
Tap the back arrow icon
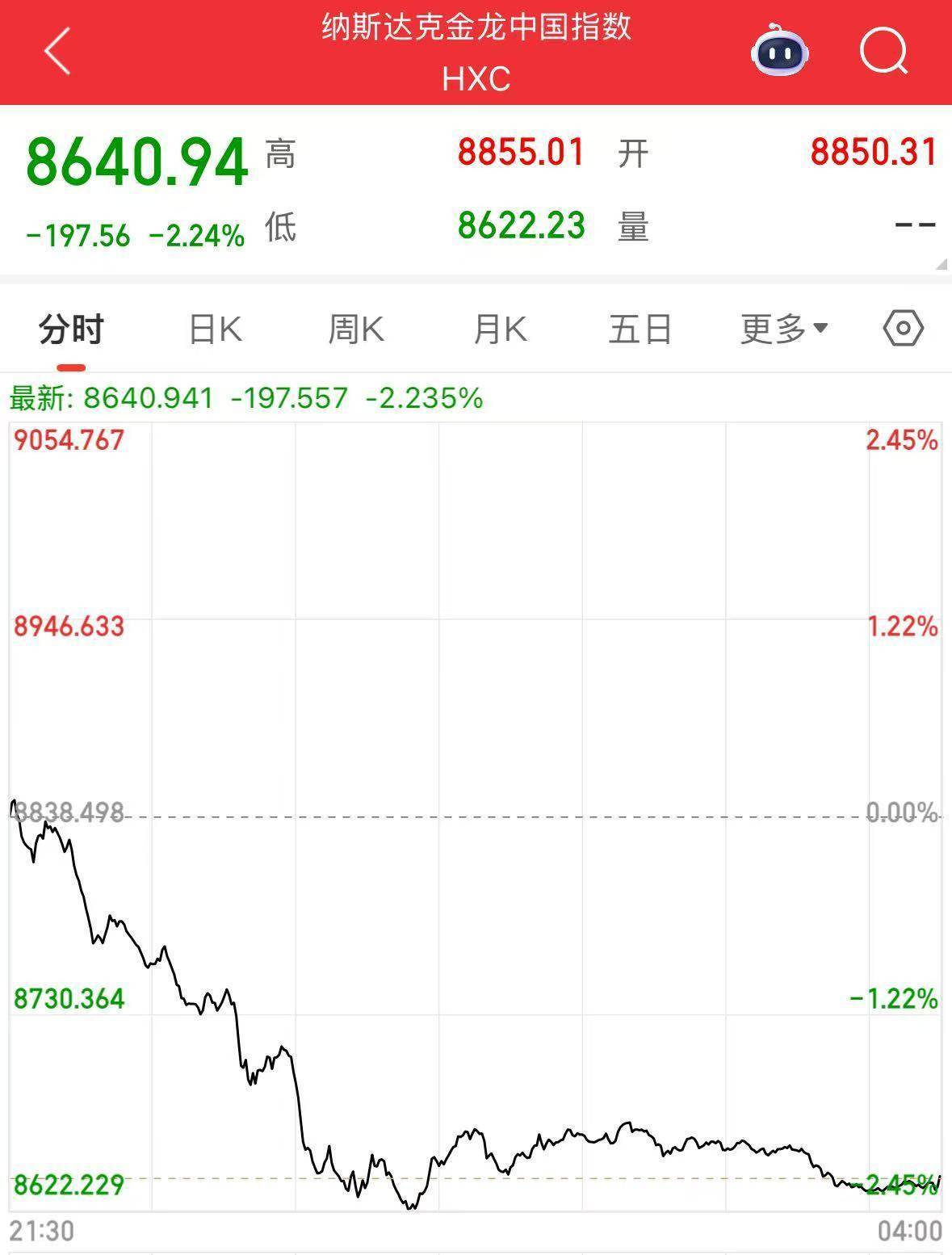pyautogui.click(x=54, y=51)
